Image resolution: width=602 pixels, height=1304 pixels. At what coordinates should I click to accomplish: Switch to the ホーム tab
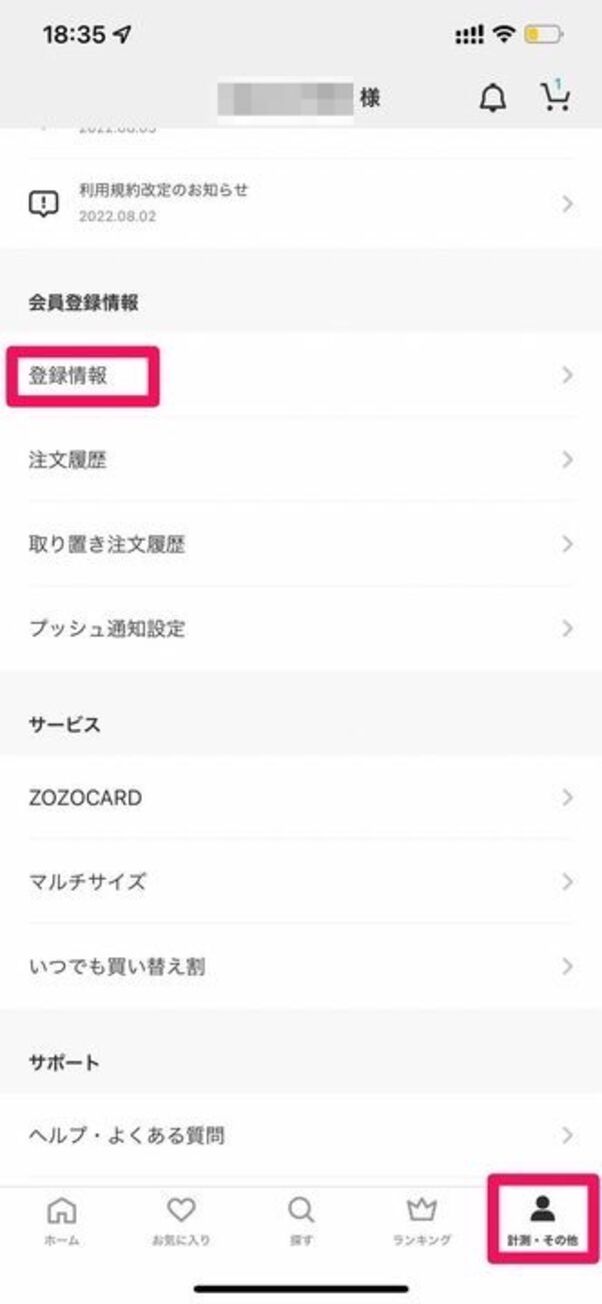[x=61, y=1221]
